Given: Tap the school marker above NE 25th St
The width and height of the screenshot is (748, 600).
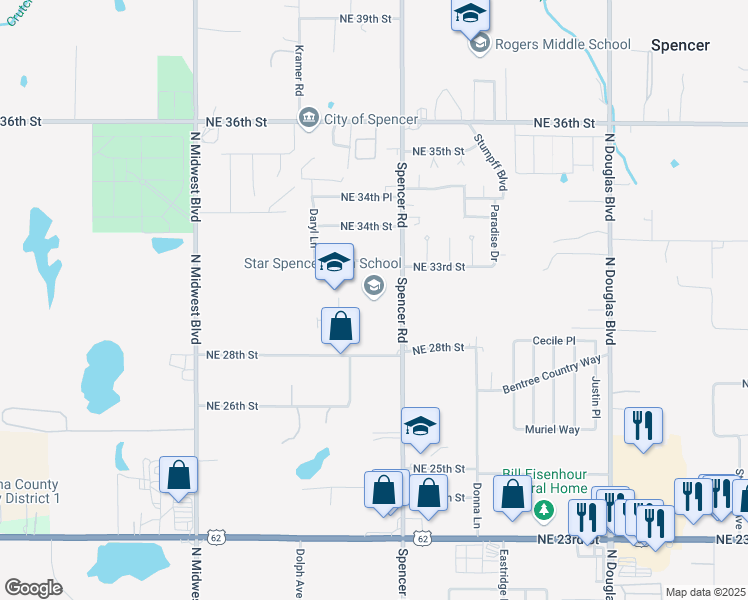Looking at the screenshot, I should pyautogui.click(x=421, y=427).
